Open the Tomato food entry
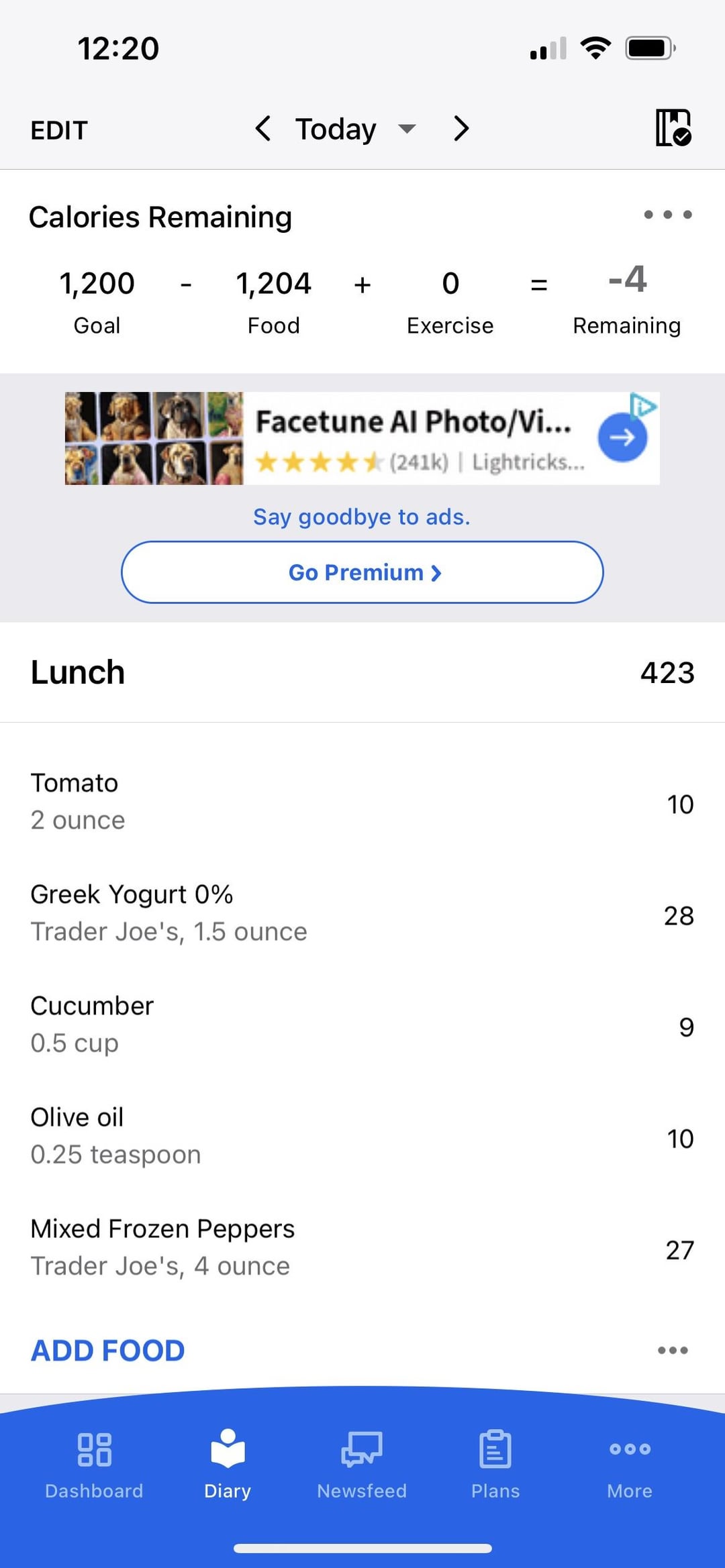725x1568 pixels. click(x=362, y=802)
